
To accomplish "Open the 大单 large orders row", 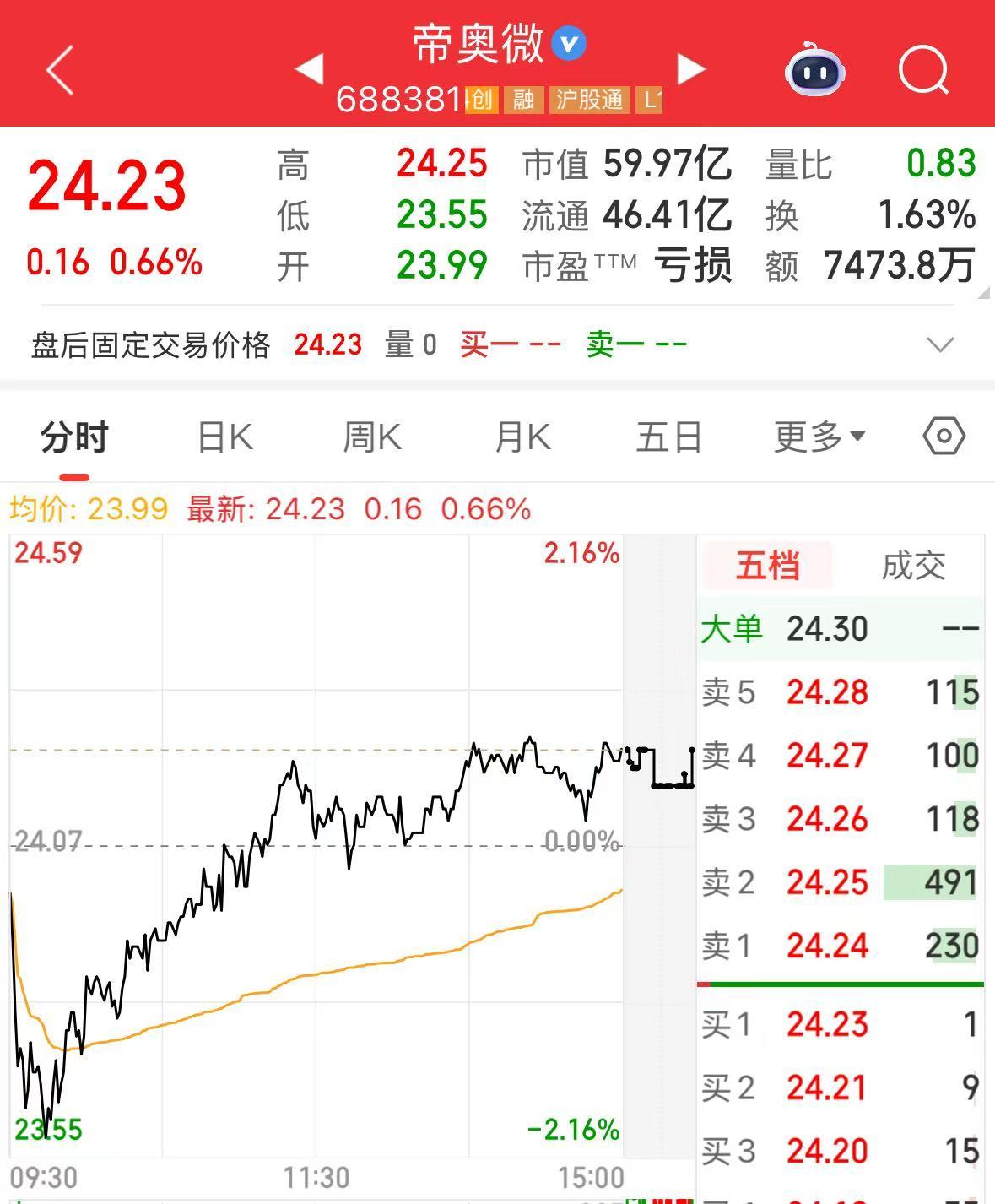I will coord(840,629).
